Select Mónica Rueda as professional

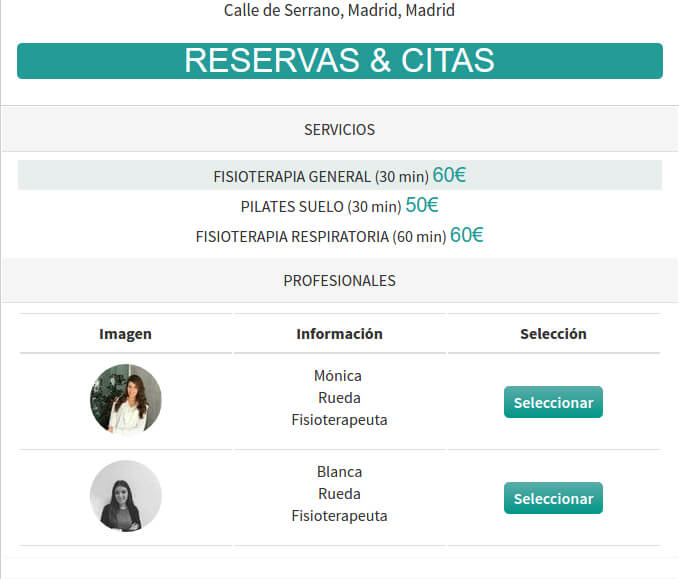553,402
